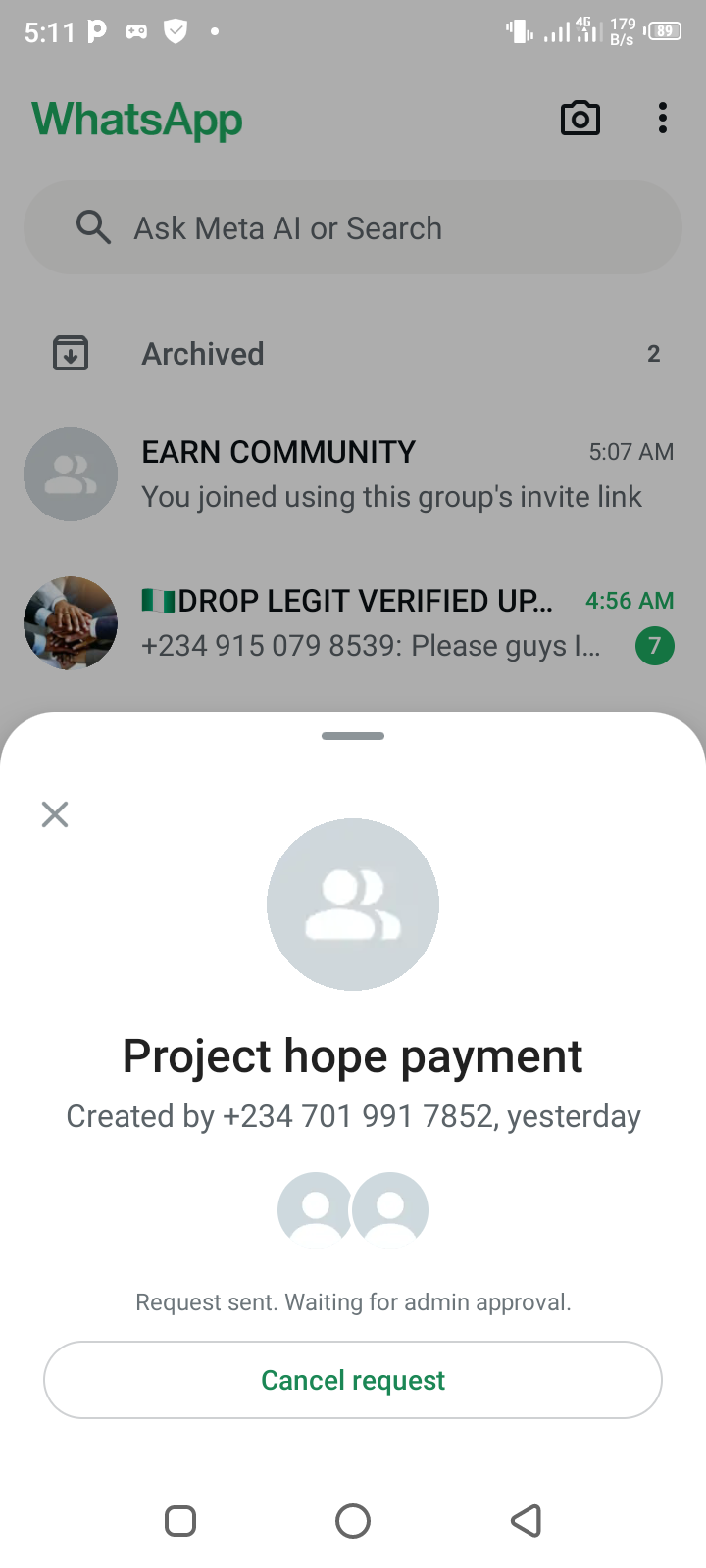Open the EARN COMMUNITY group chat
Viewport: 706px width, 1568px height.
(353, 474)
